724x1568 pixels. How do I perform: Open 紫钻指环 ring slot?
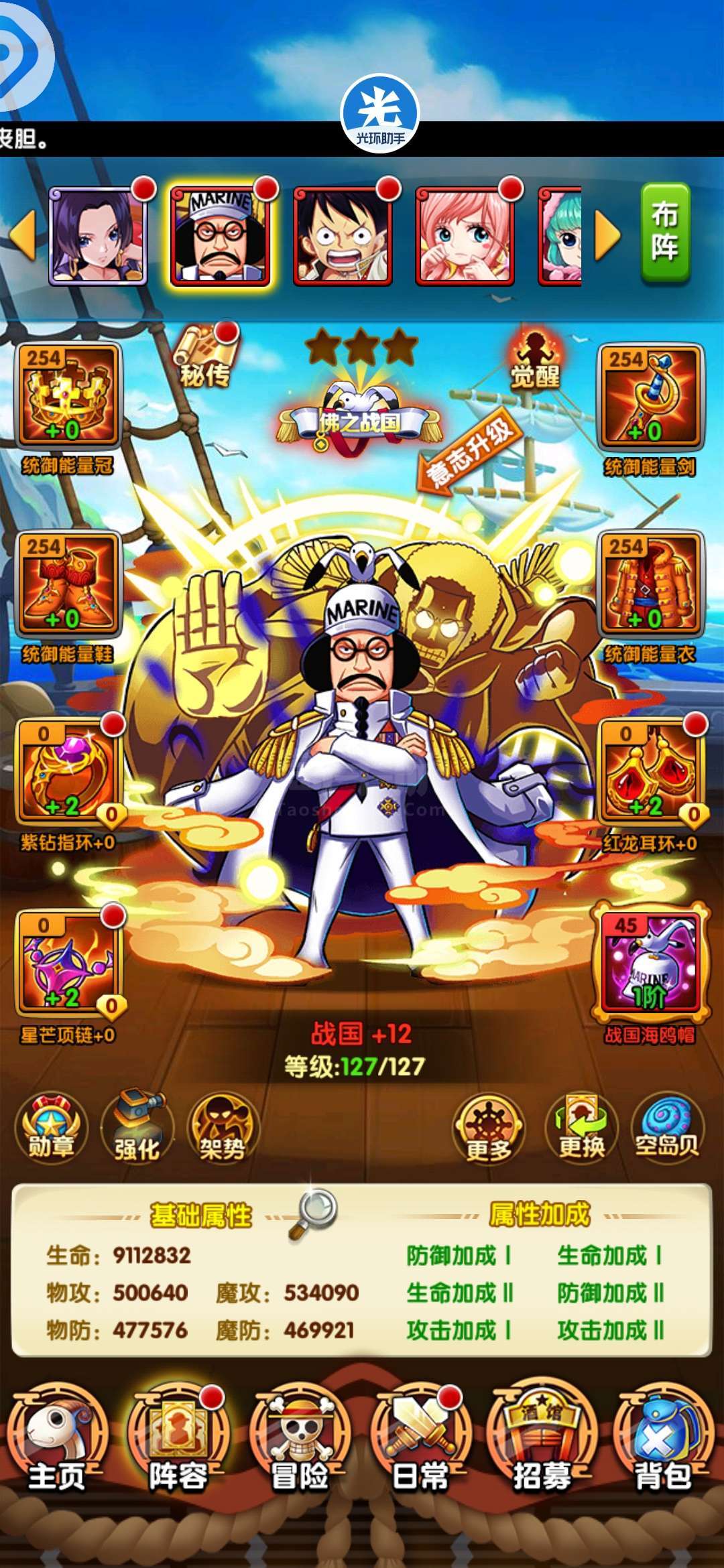68,772
